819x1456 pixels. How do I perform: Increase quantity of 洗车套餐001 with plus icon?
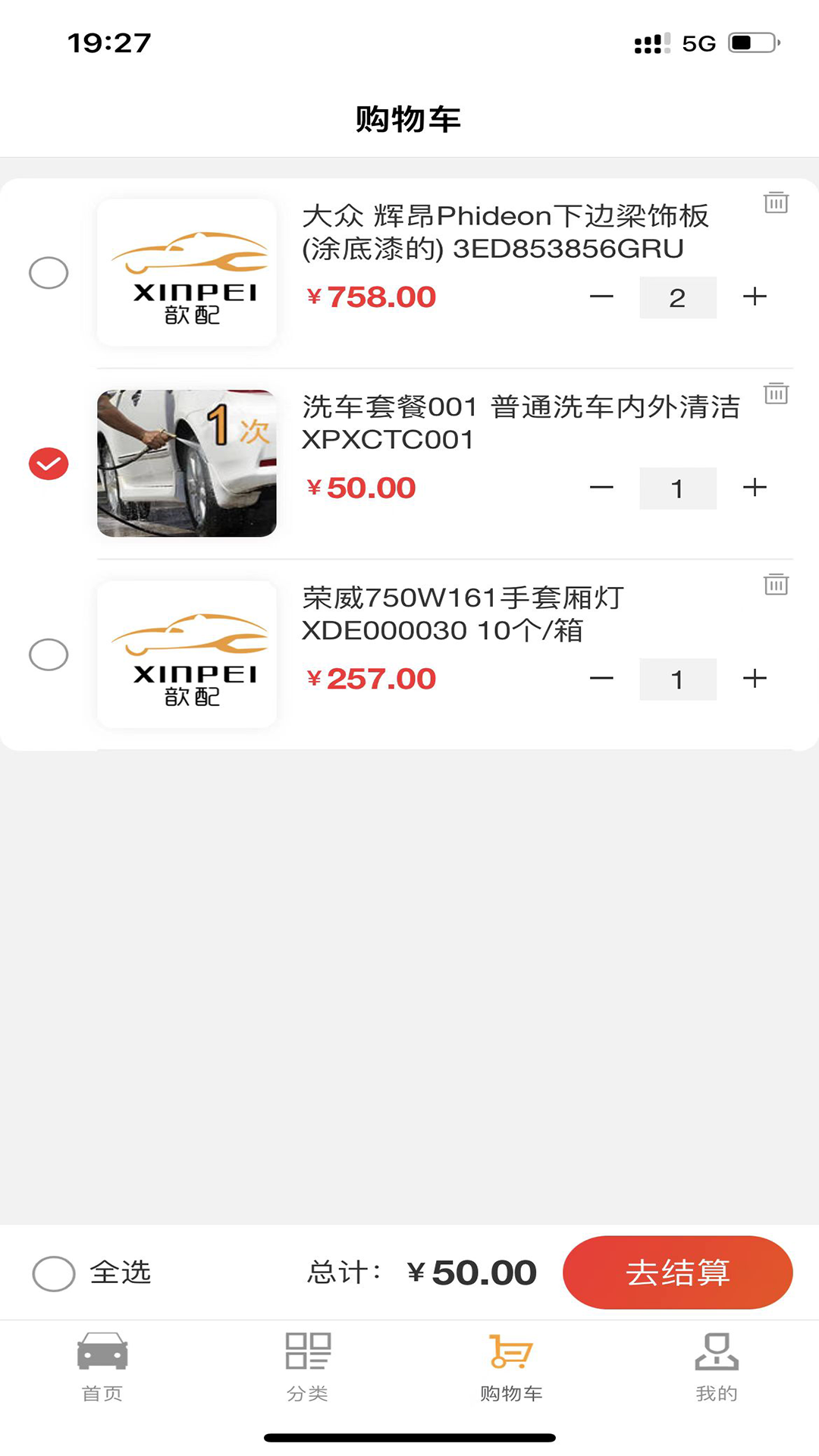755,488
